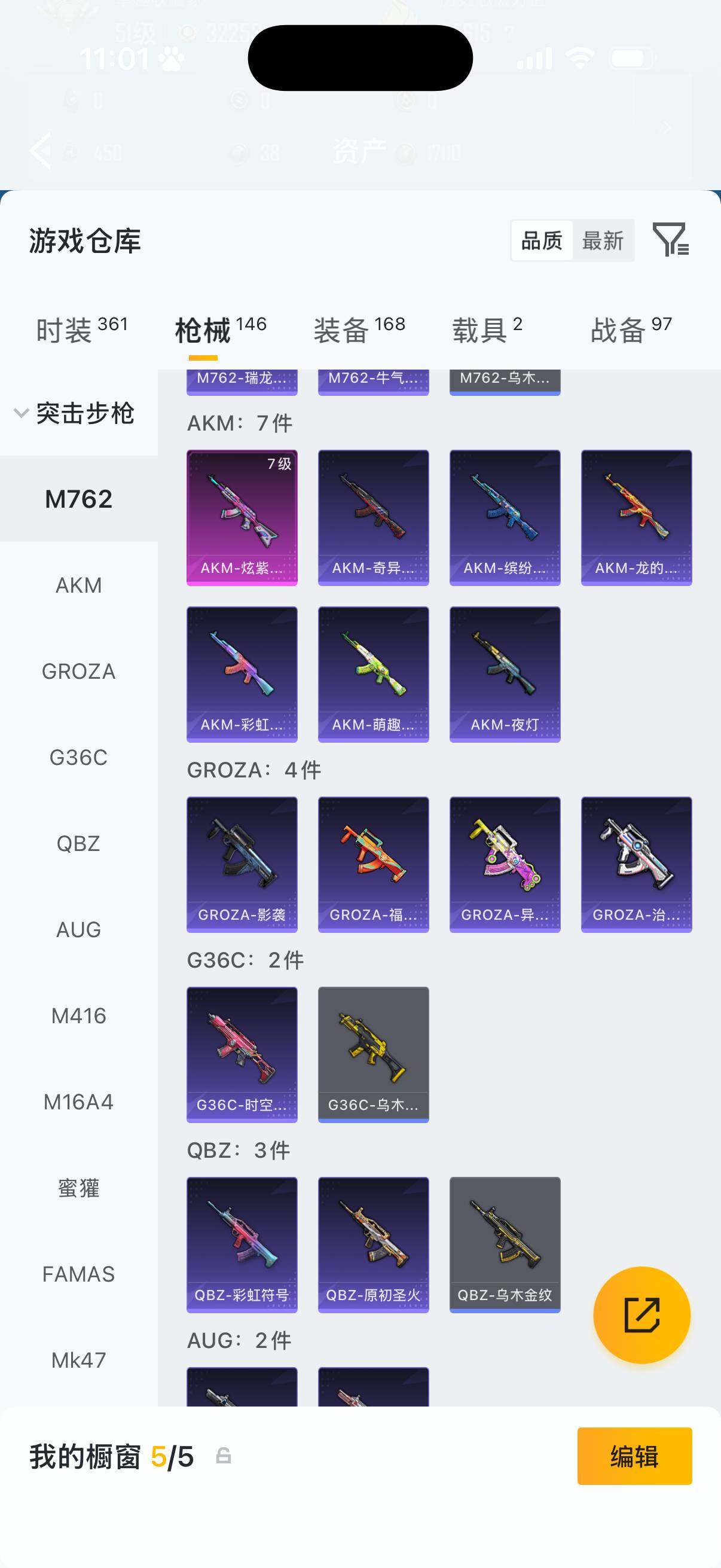Tap the orange floating share button

click(x=641, y=1315)
